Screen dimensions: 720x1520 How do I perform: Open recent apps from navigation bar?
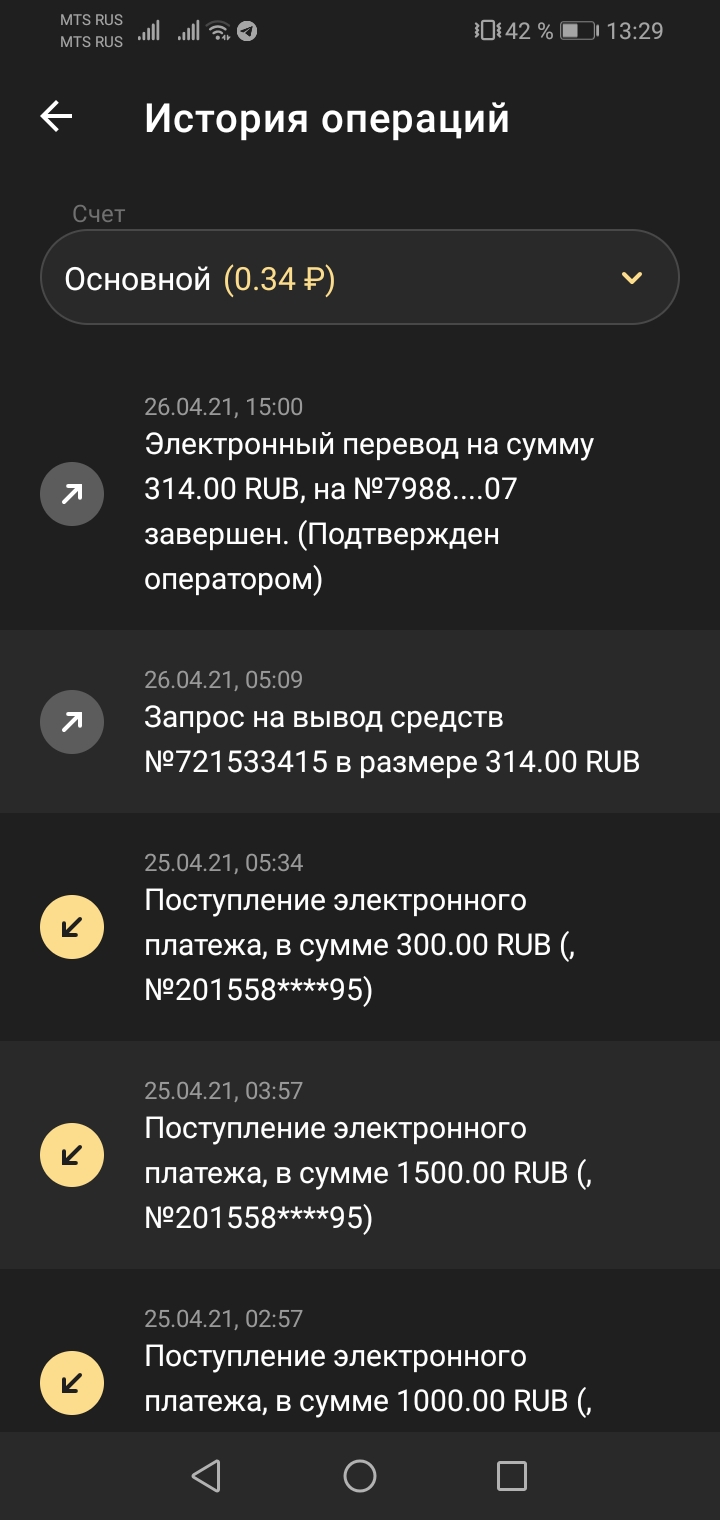coord(511,1476)
